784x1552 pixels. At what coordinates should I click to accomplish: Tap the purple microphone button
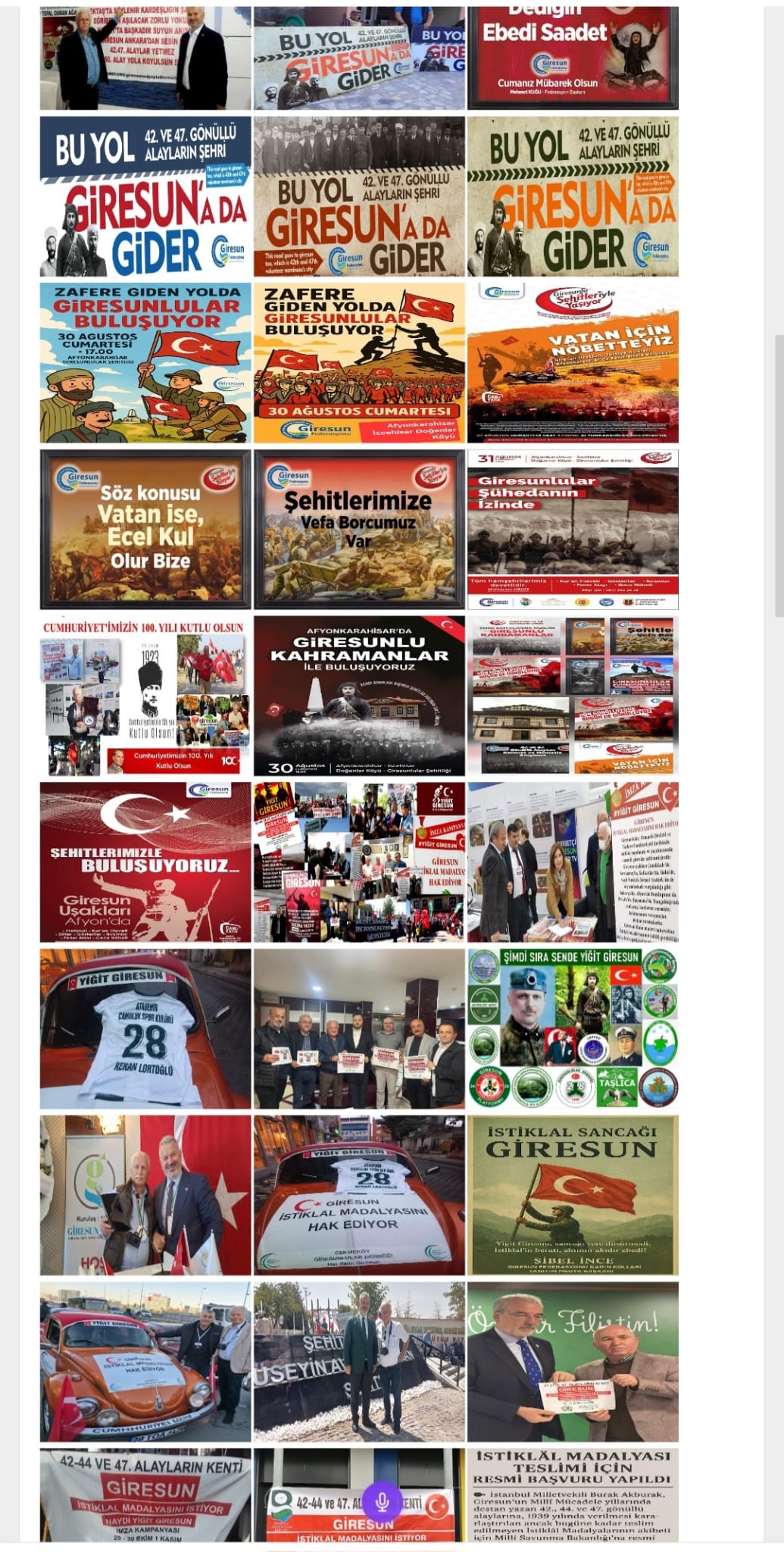click(383, 1500)
